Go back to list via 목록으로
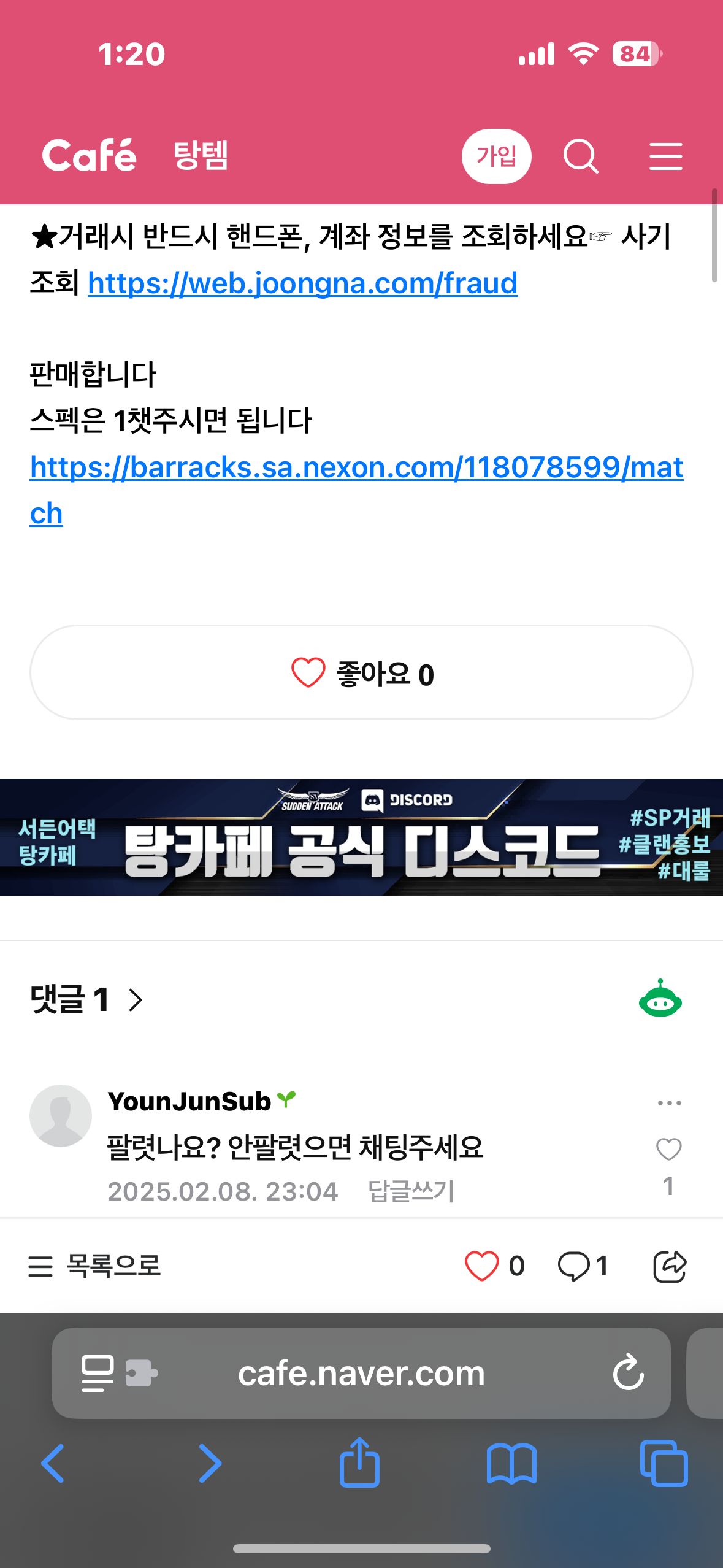This screenshot has height=1568, width=723. point(95,1266)
